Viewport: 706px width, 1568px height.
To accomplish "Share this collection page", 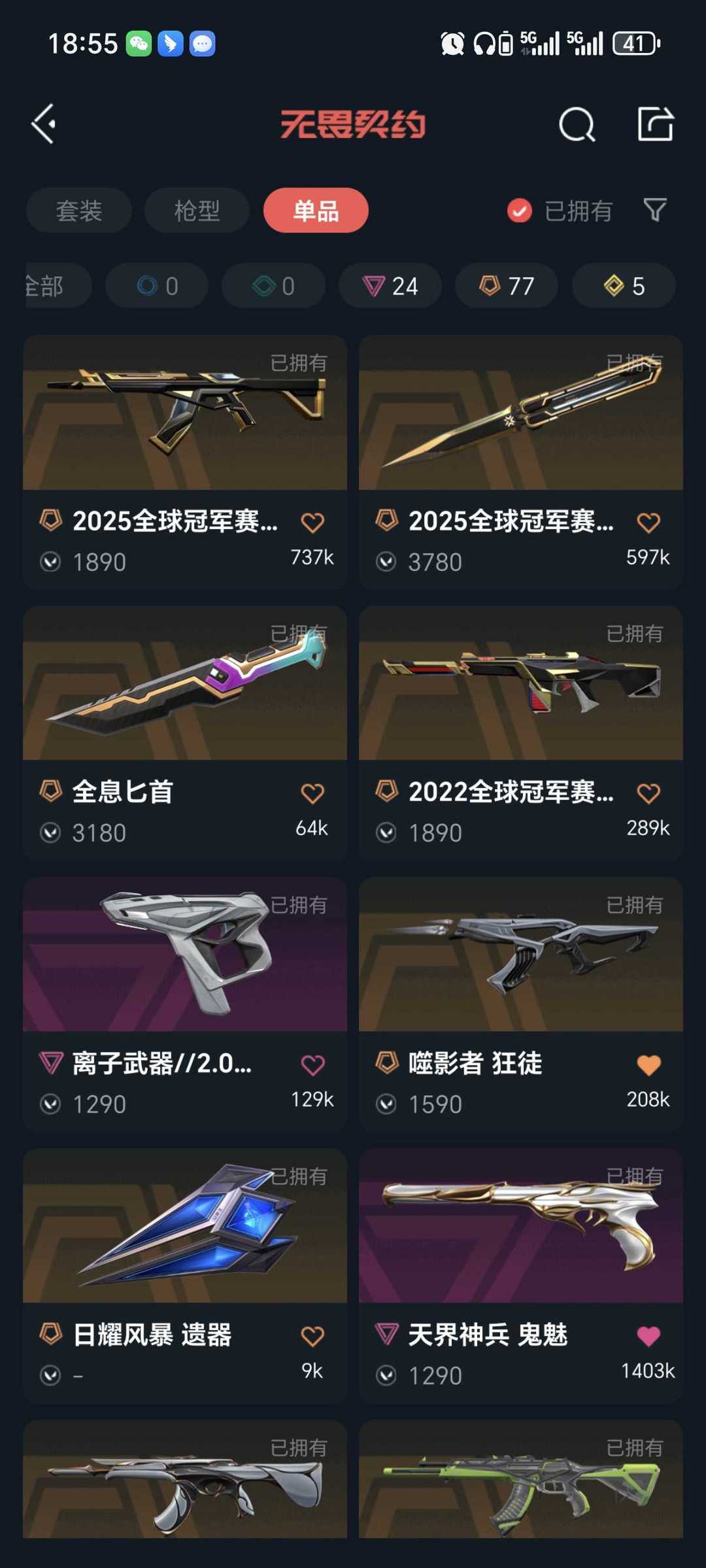I will tap(655, 124).
